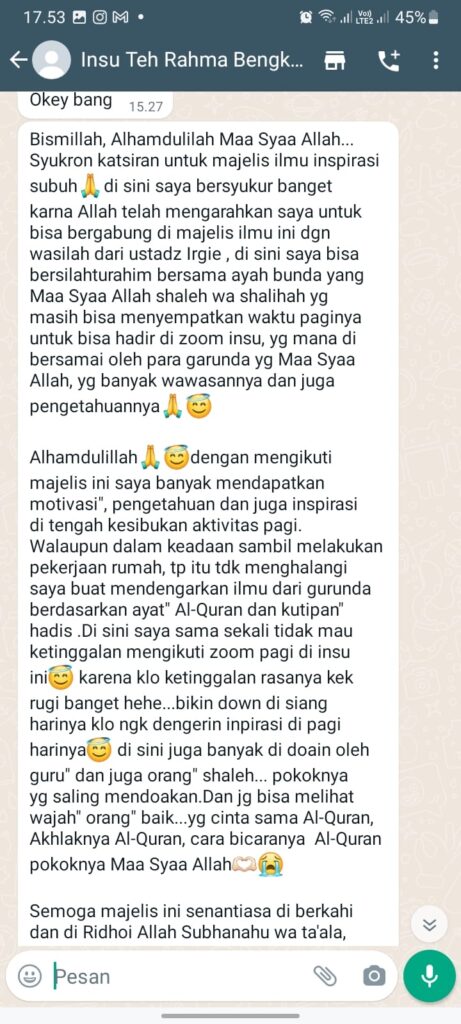Jump to latest messages with down arrows
This screenshot has height=1024, width=461.
tap(430, 924)
